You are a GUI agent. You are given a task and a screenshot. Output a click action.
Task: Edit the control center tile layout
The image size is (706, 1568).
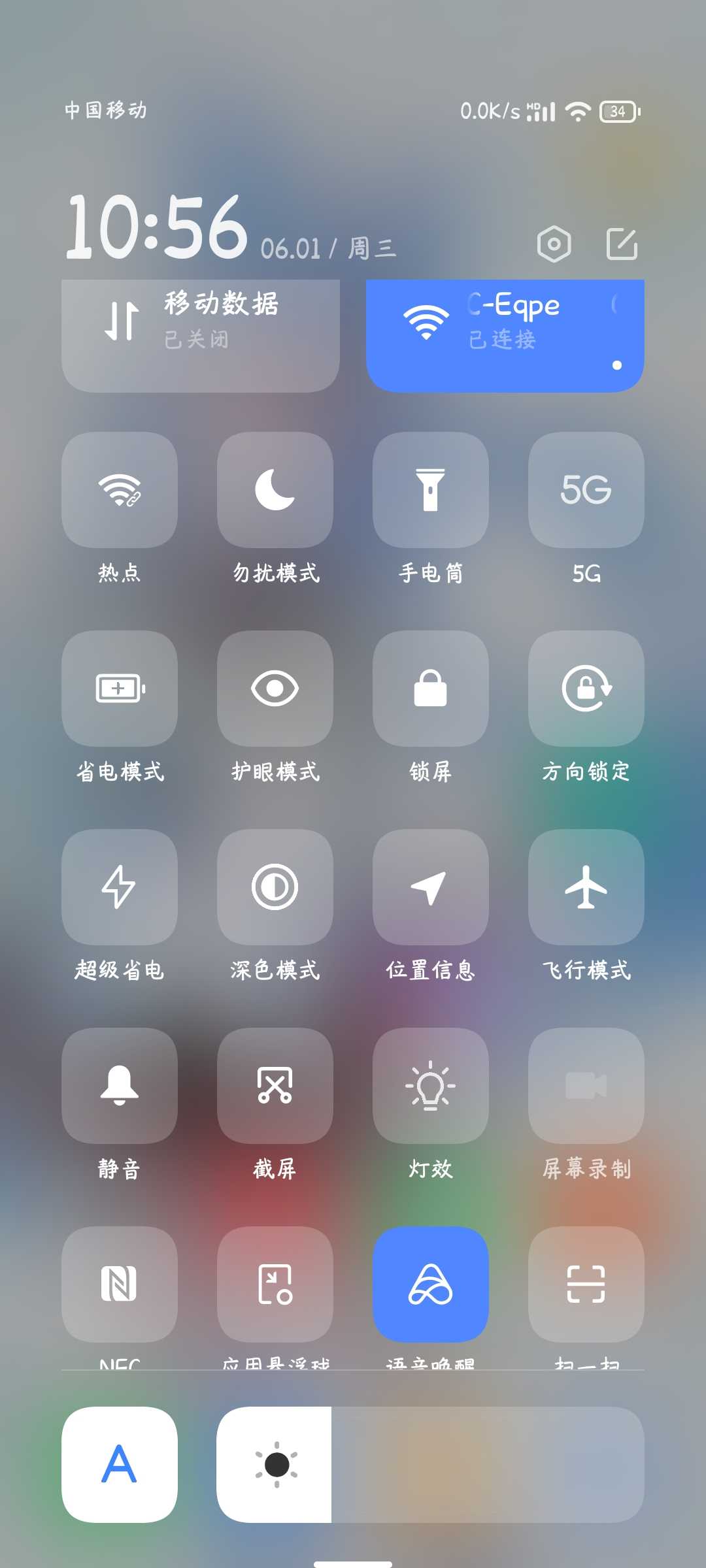pos(622,244)
